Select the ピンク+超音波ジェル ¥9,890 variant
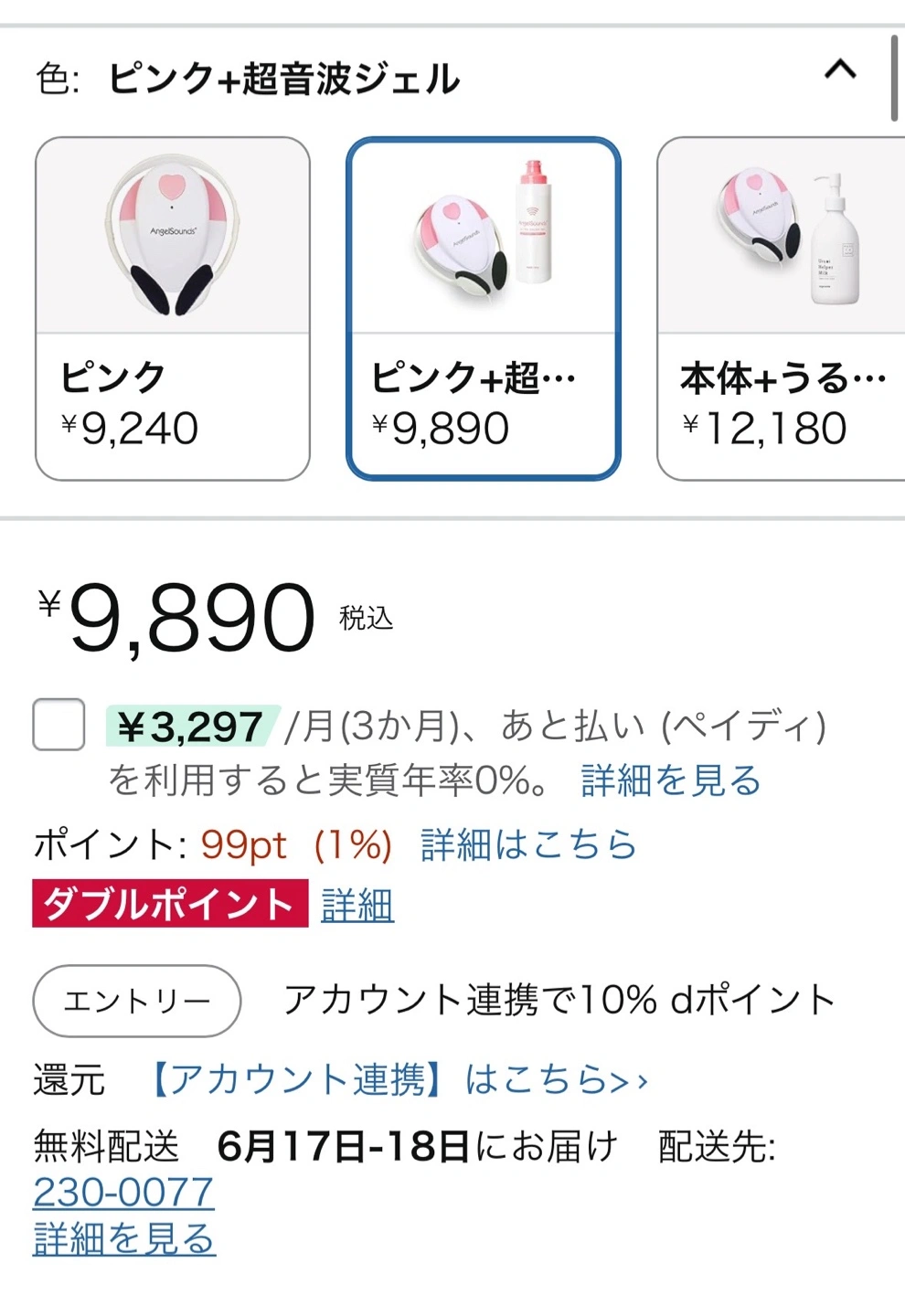Viewport: 905px width, 1316px height. [x=484, y=309]
